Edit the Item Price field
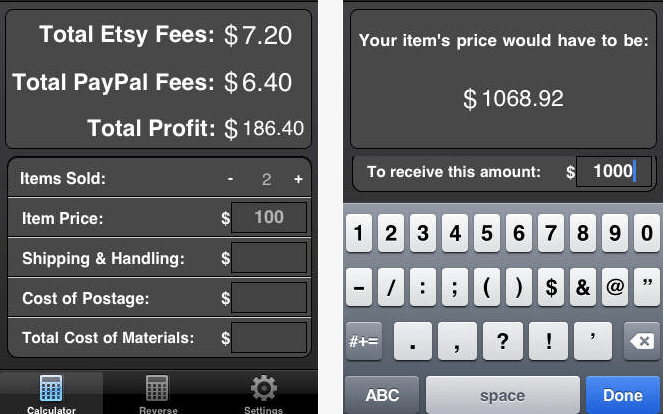 (x=269, y=217)
